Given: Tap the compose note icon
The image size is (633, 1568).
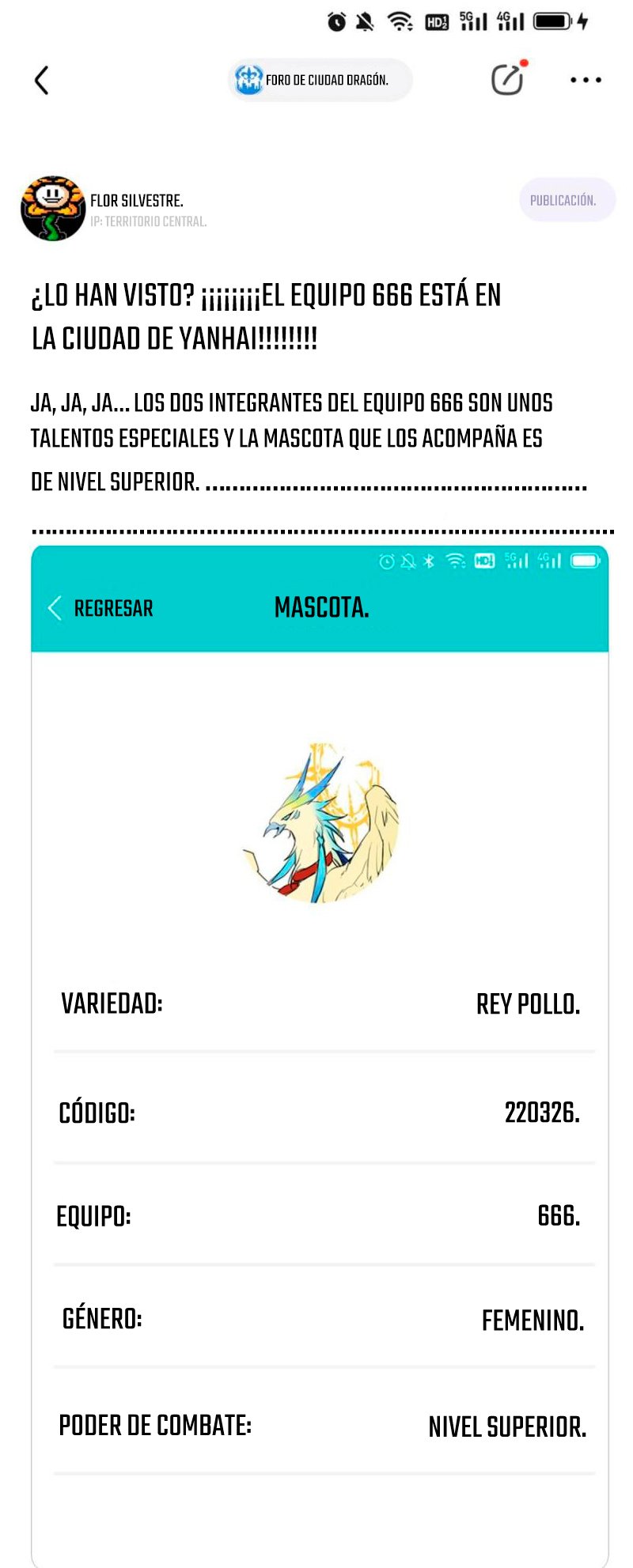Looking at the screenshot, I should coord(507,79).
